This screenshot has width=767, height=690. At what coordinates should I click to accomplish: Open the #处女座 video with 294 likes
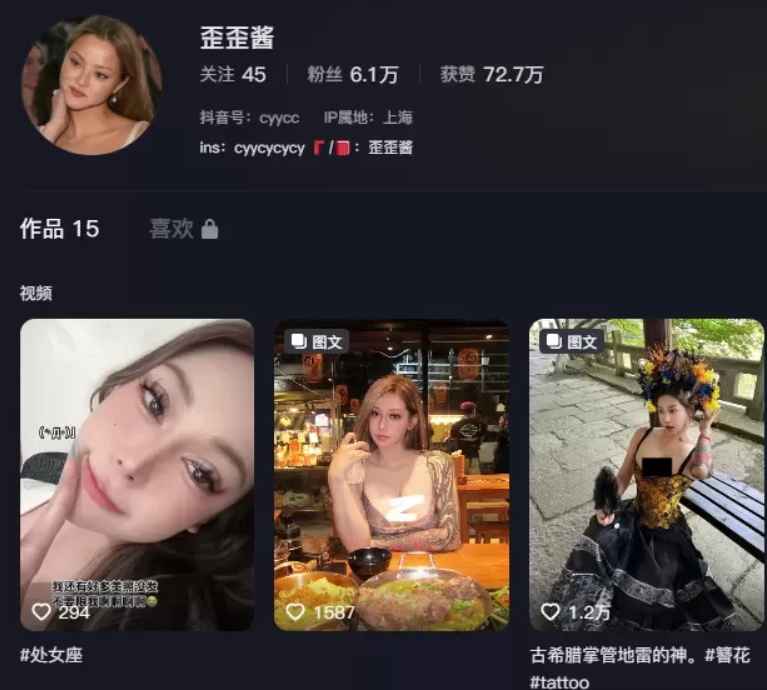pos(137,474)
